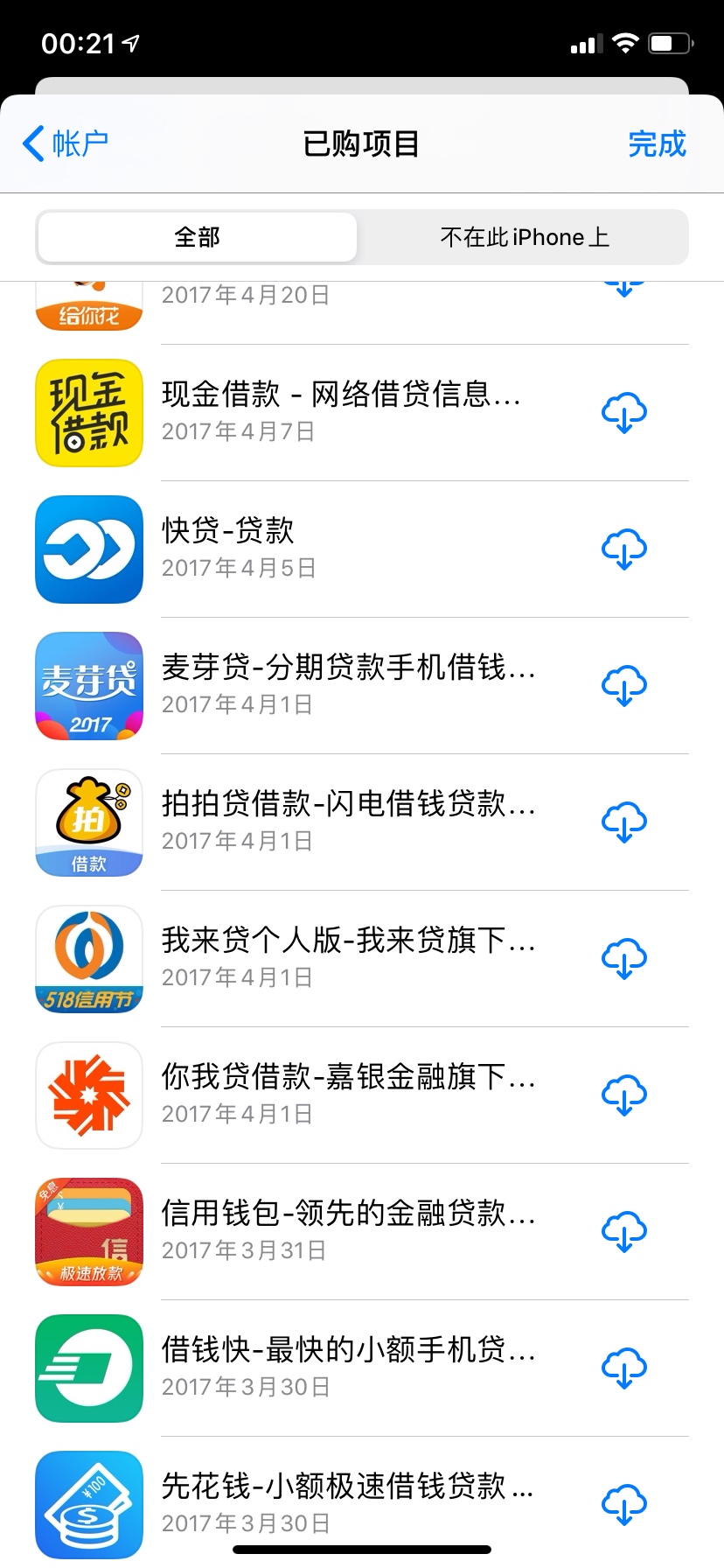Open the 快贷-贷款 app details

coord(362,549)
